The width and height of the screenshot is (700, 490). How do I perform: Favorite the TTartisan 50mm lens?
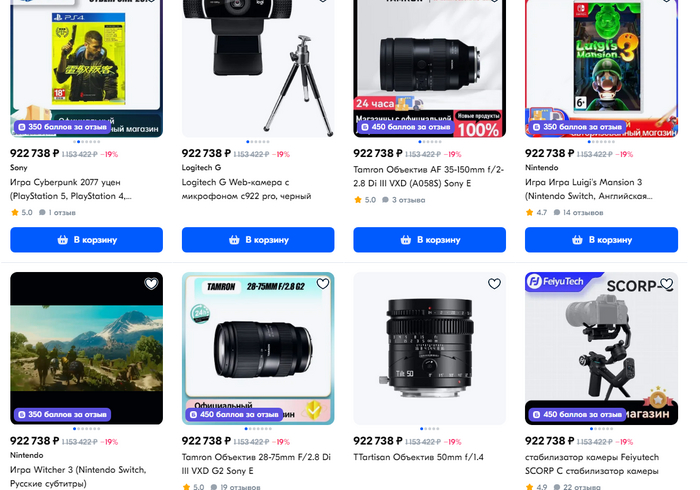tap(494, 284)
